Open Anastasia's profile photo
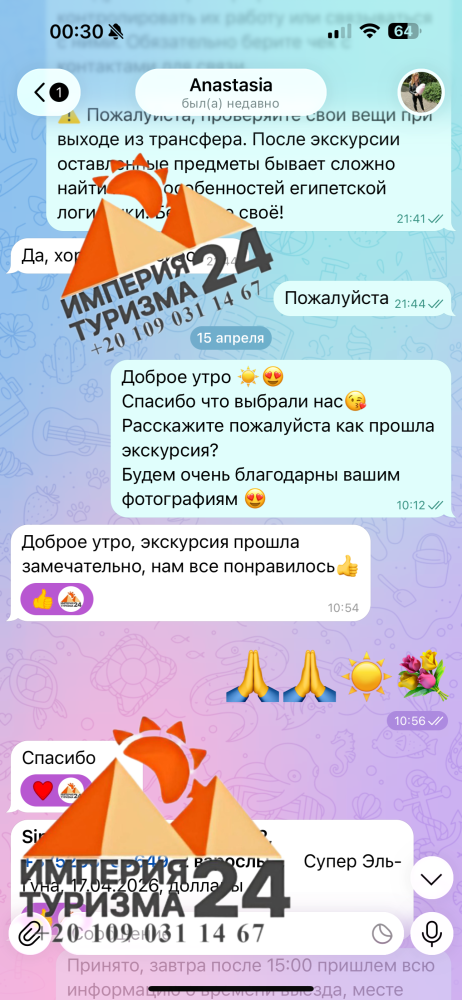Image resolution: width=462 pixels, height=1000 pixels. (x=421, y=93)
